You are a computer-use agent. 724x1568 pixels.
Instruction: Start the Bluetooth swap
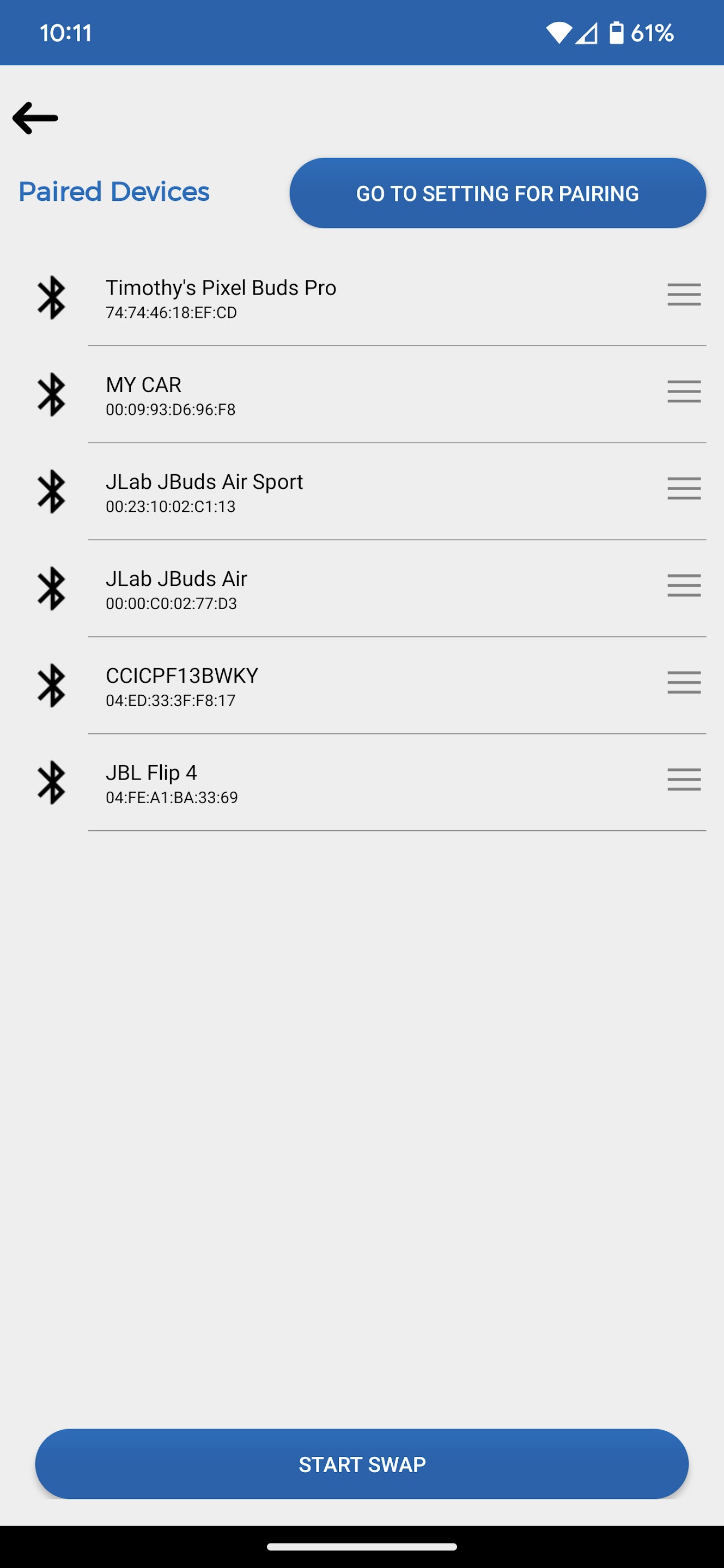pos(362,1464)
